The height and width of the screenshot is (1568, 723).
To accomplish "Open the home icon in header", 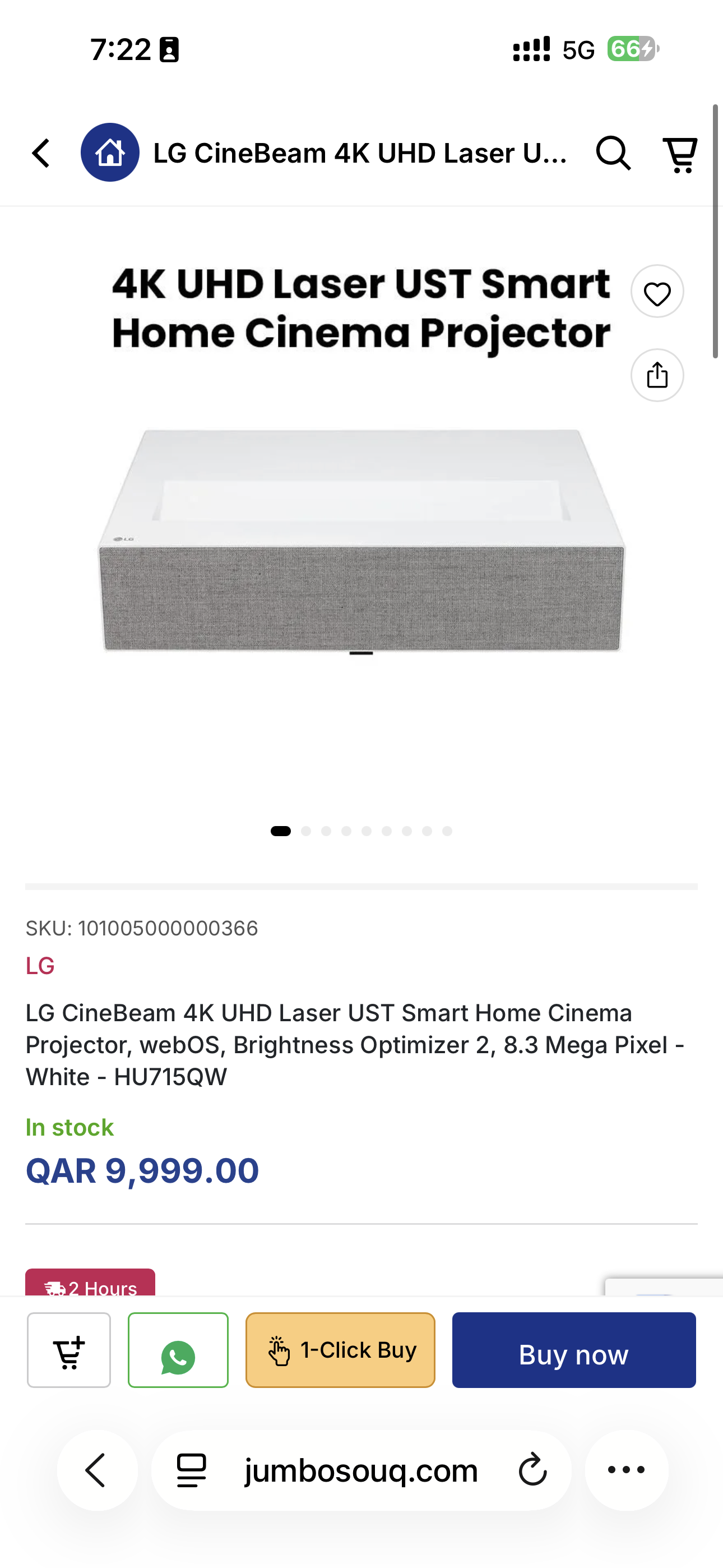I will (x=110, y=152).
